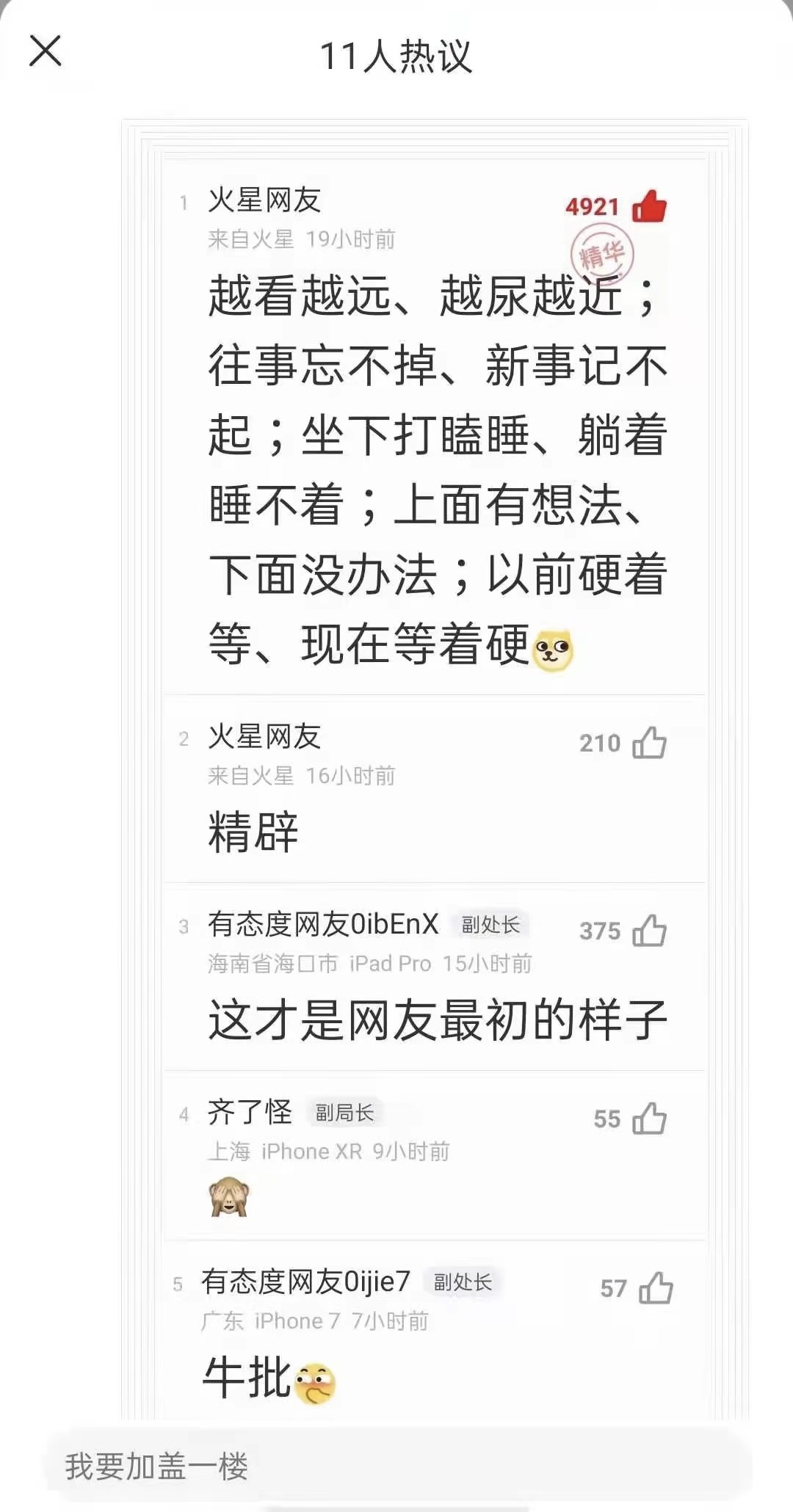Image resolution: width=793 pixels, height=1512 pixels.
Task: Close the 11人热议 comment panel
Action: pyautogui.click(x=45, y=51)
